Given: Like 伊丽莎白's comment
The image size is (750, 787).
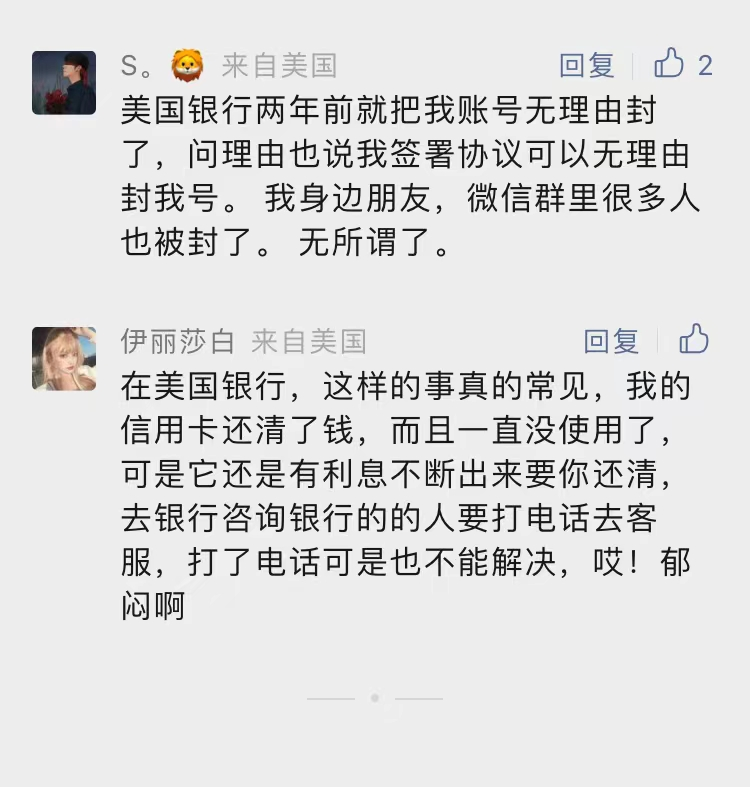Looking at the screenshot, I should click(694, 340).
